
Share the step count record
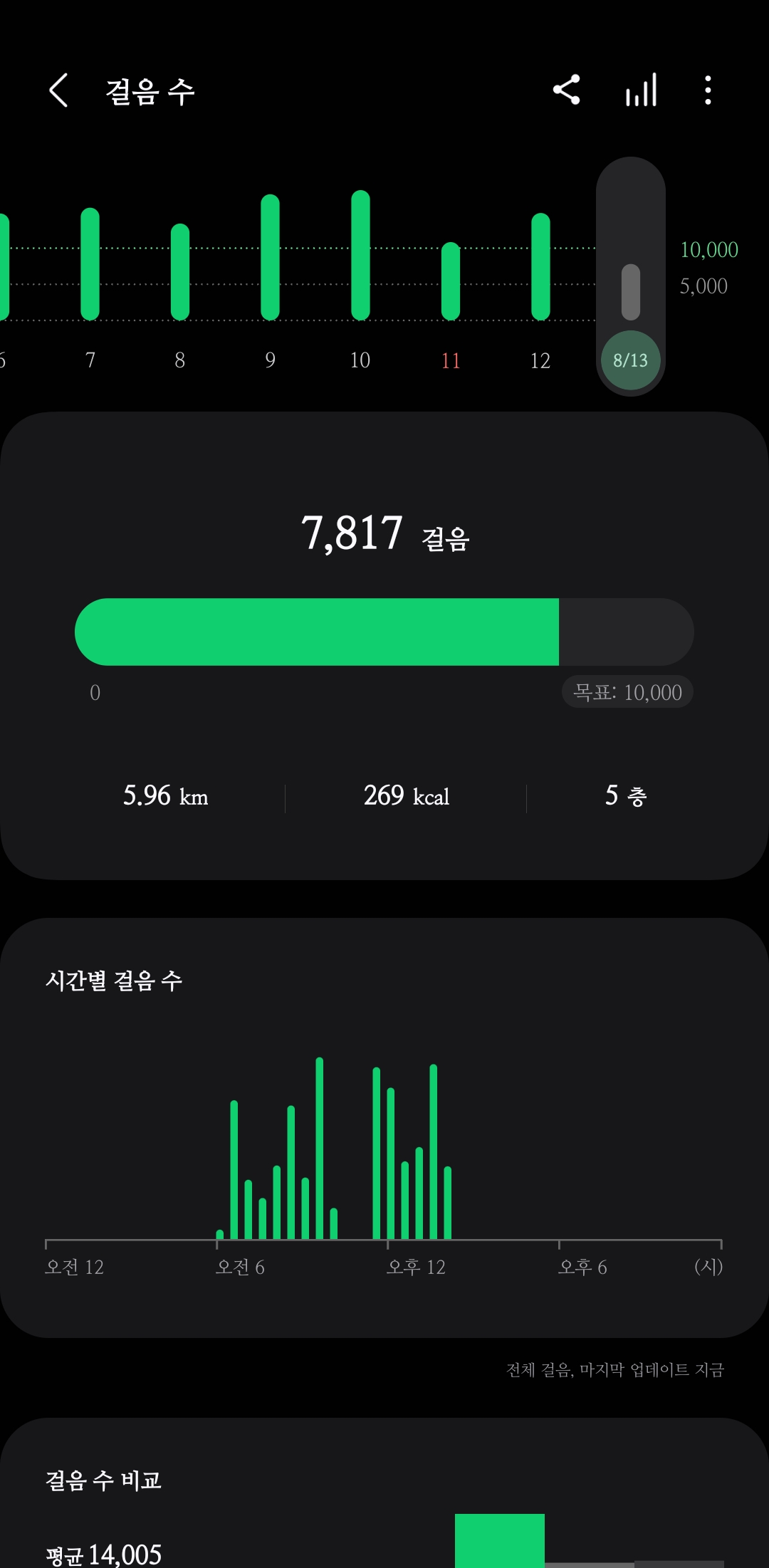[567, 90]
